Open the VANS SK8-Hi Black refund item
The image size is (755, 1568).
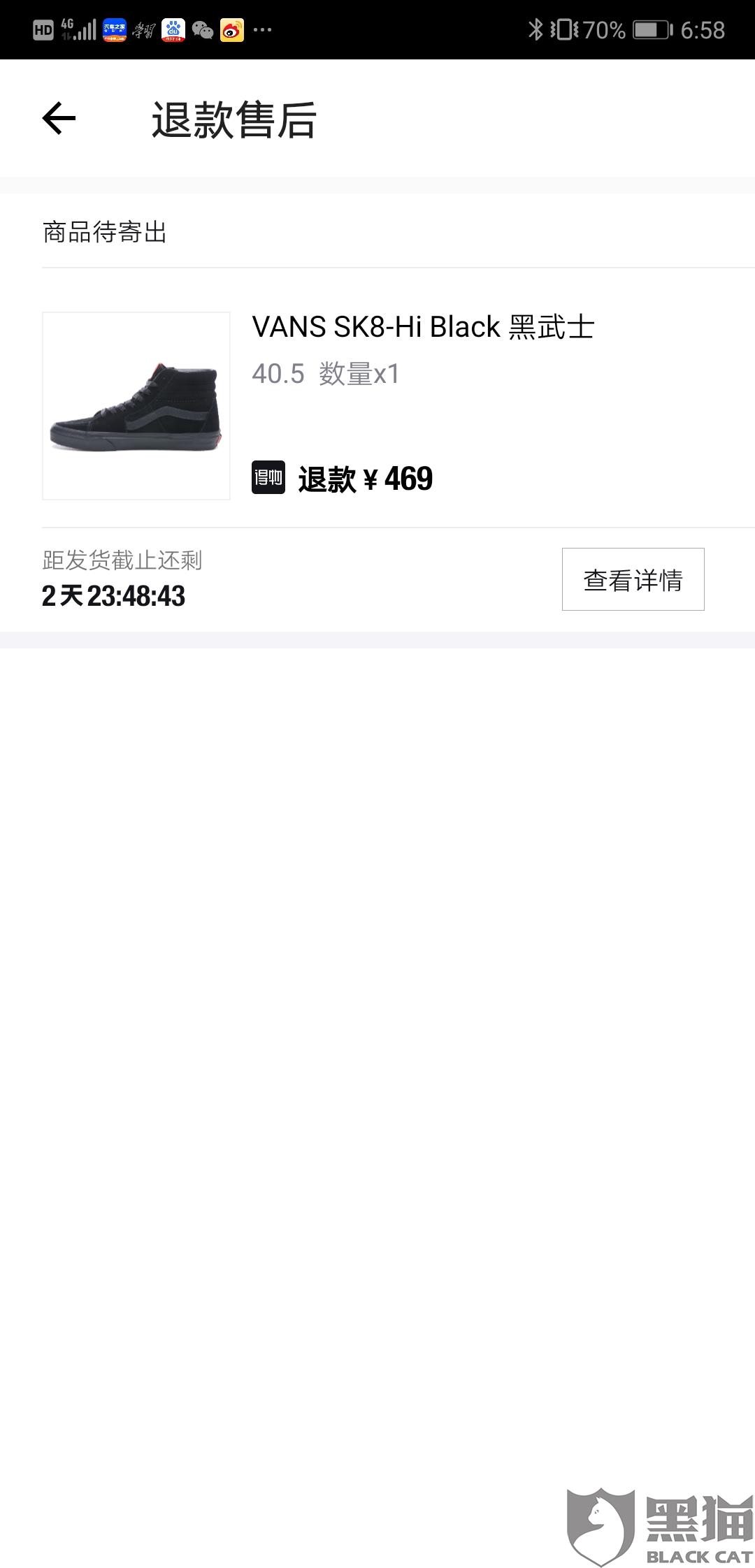(422, 327)
